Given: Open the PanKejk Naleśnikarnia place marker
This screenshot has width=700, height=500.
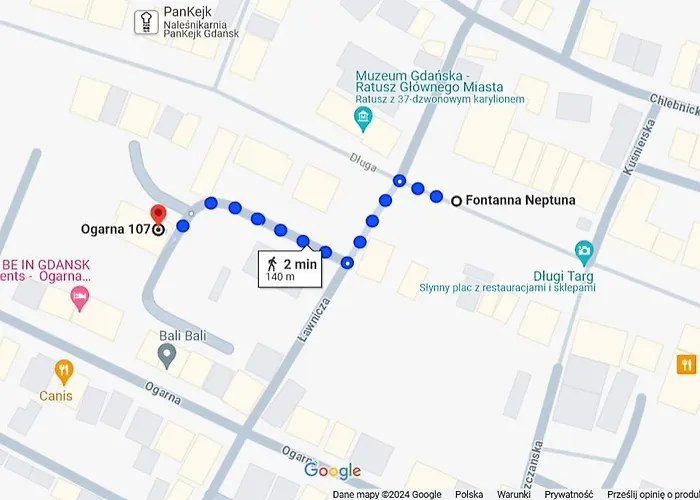Looking at the screenshot, I should click(x=146, y=20).
